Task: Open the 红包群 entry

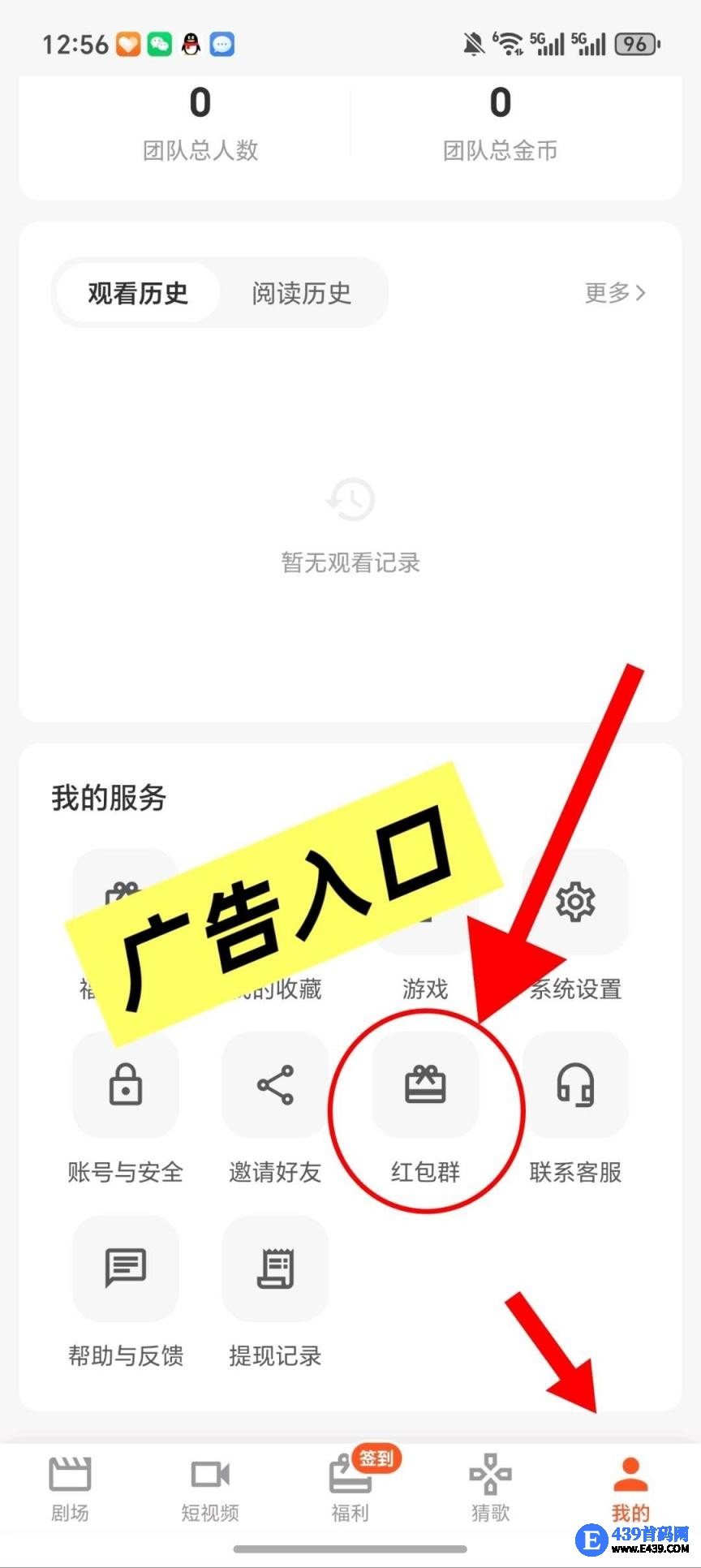Action: (425, 1086)
